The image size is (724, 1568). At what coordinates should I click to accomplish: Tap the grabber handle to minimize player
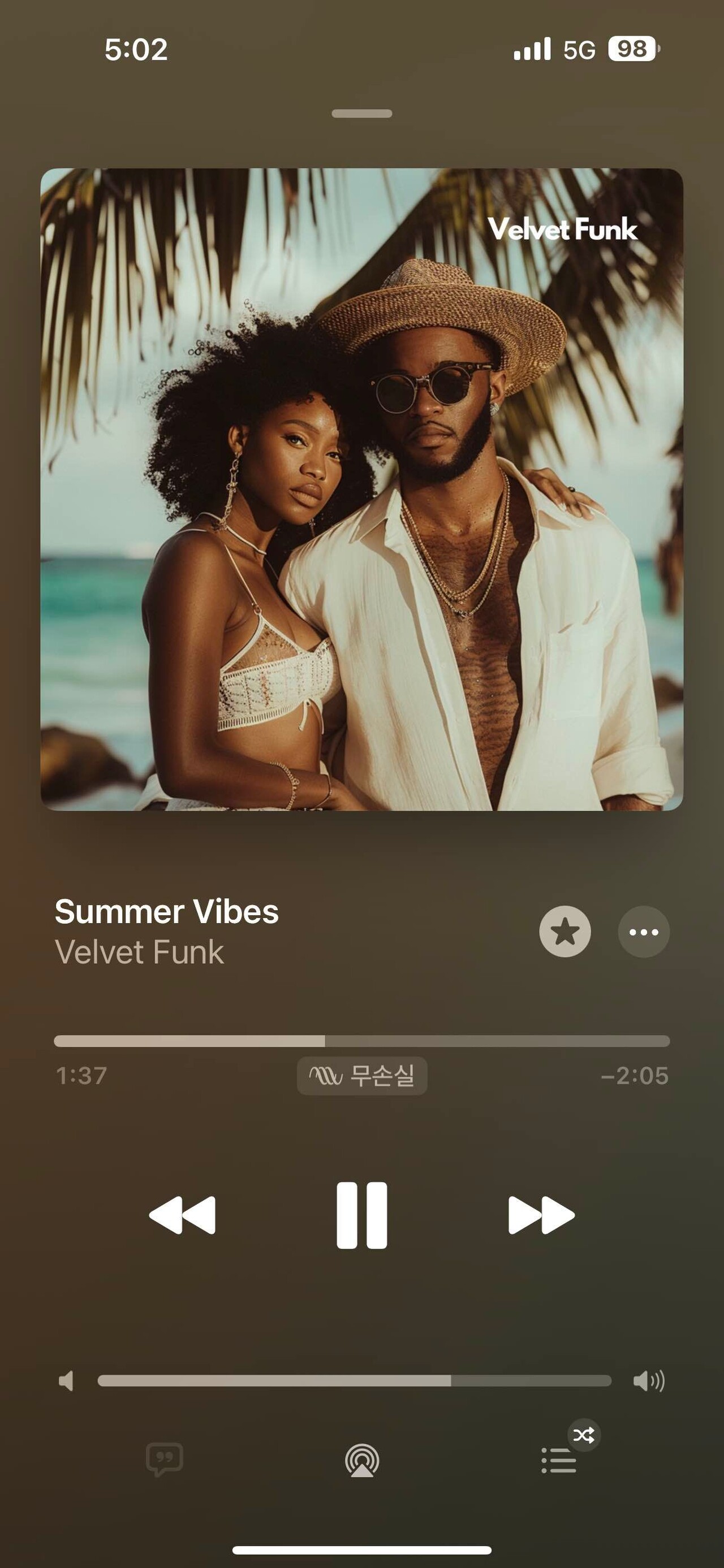361,113
